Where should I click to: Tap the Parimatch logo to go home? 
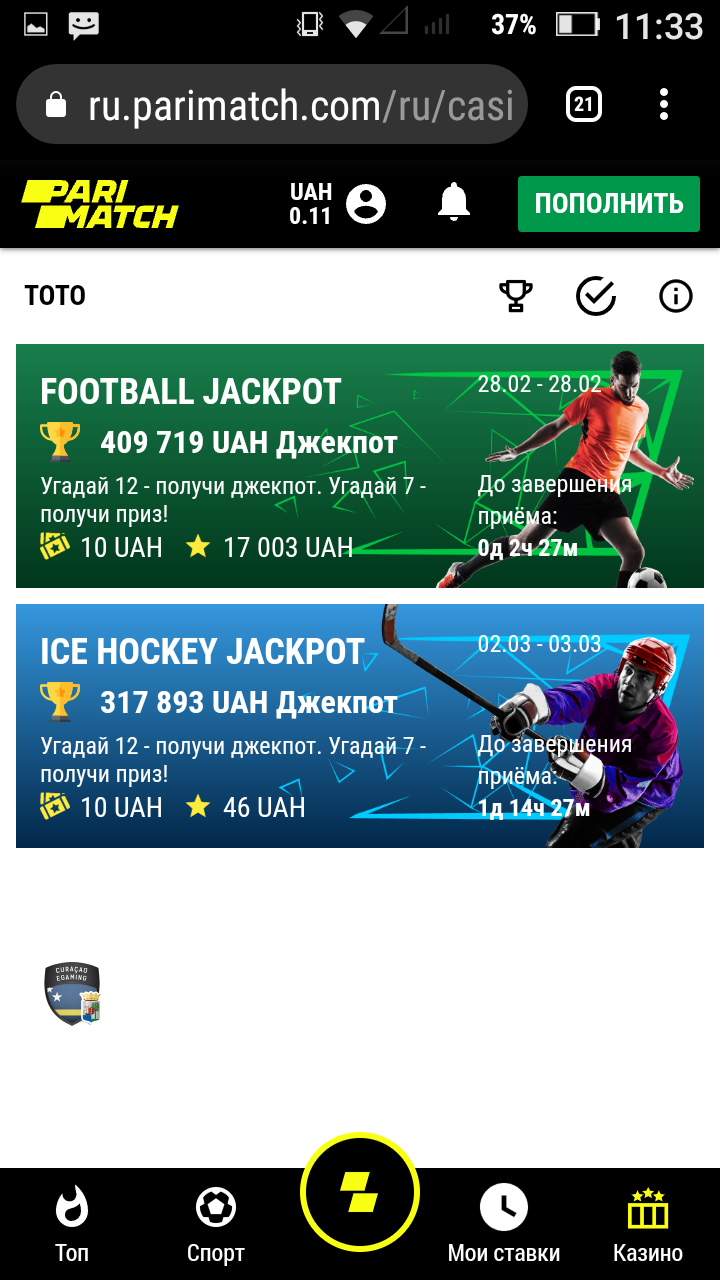tap(100, 204)
